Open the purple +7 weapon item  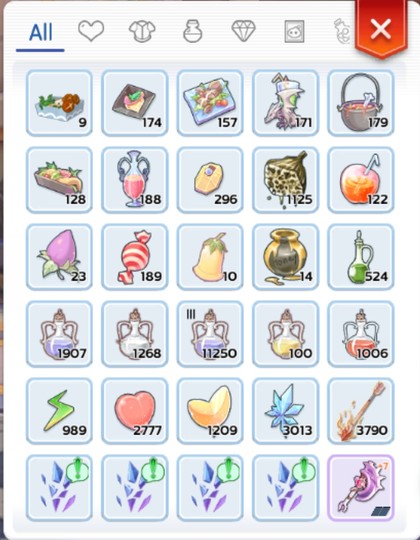point(360,488)
